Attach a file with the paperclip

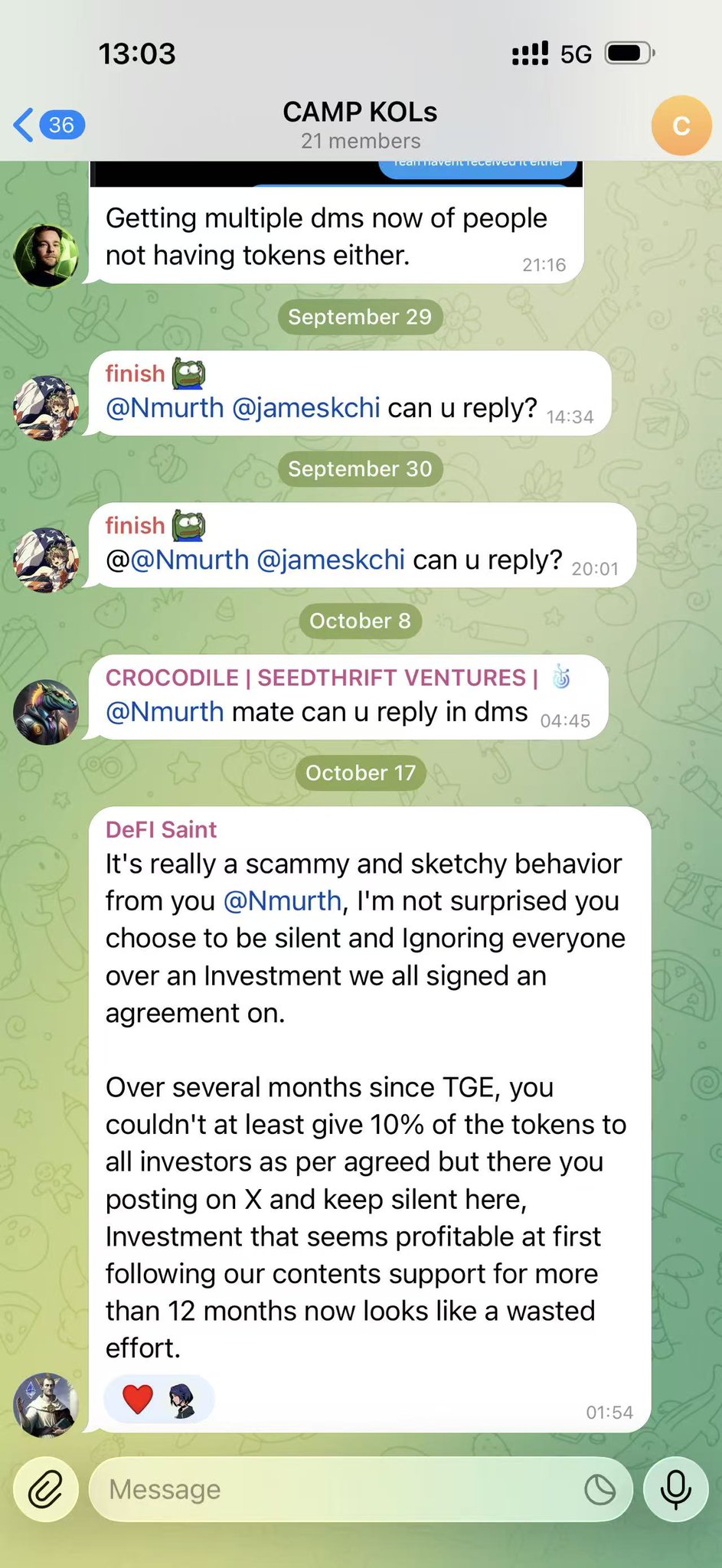click(46, 1489)
